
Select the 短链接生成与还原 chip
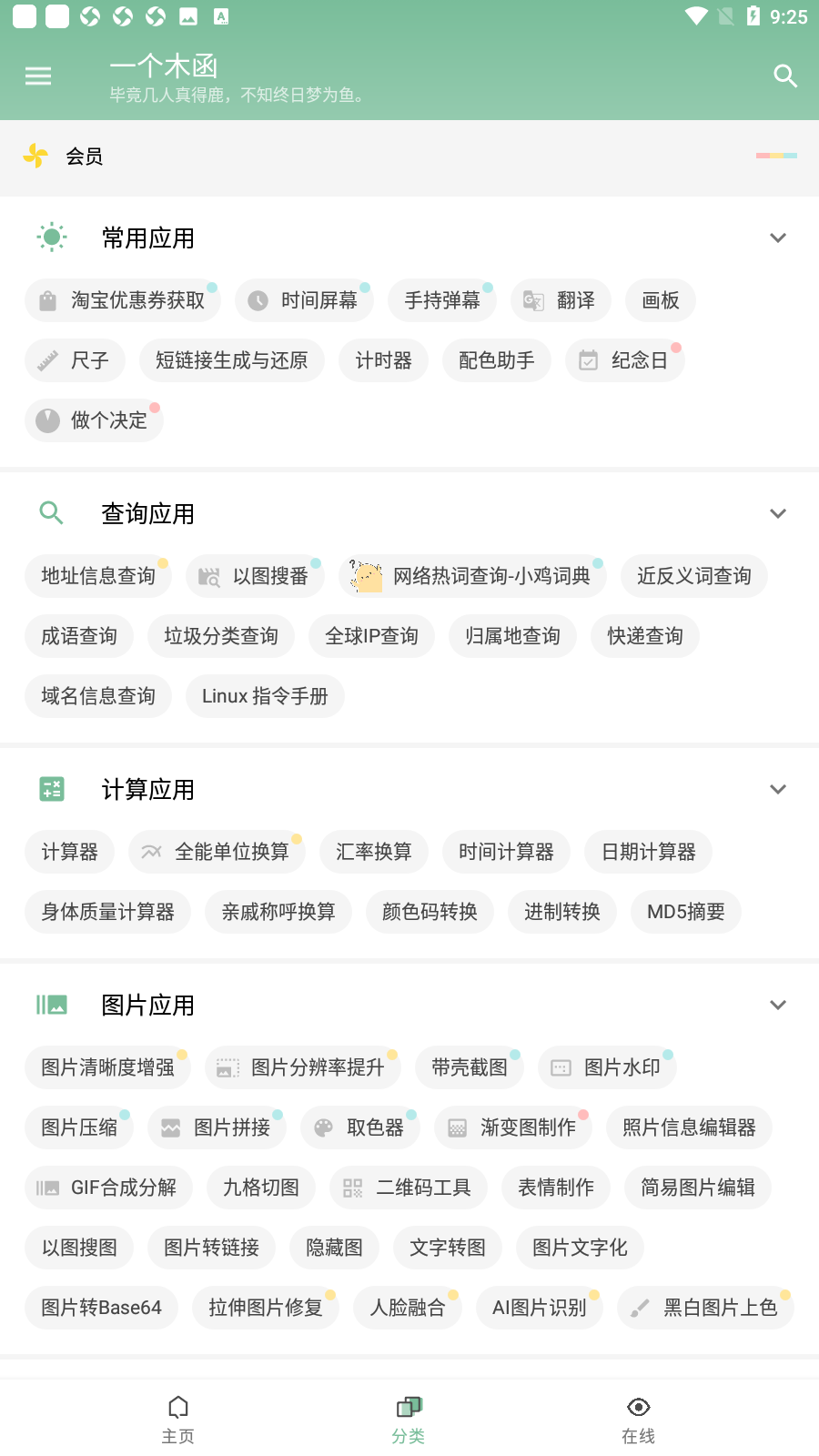pyautogui.click(x=231, y=360)
